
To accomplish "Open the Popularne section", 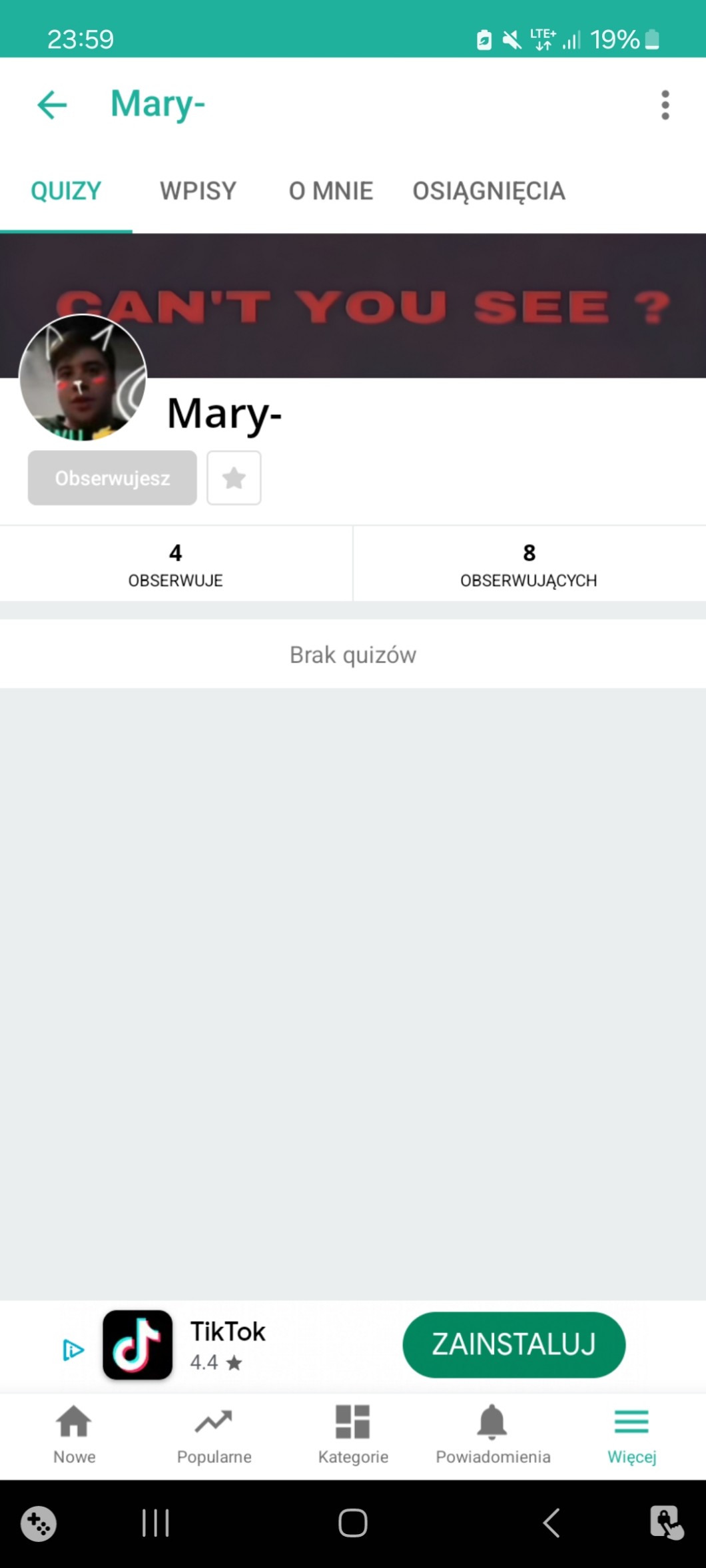I will [214, 1434].
